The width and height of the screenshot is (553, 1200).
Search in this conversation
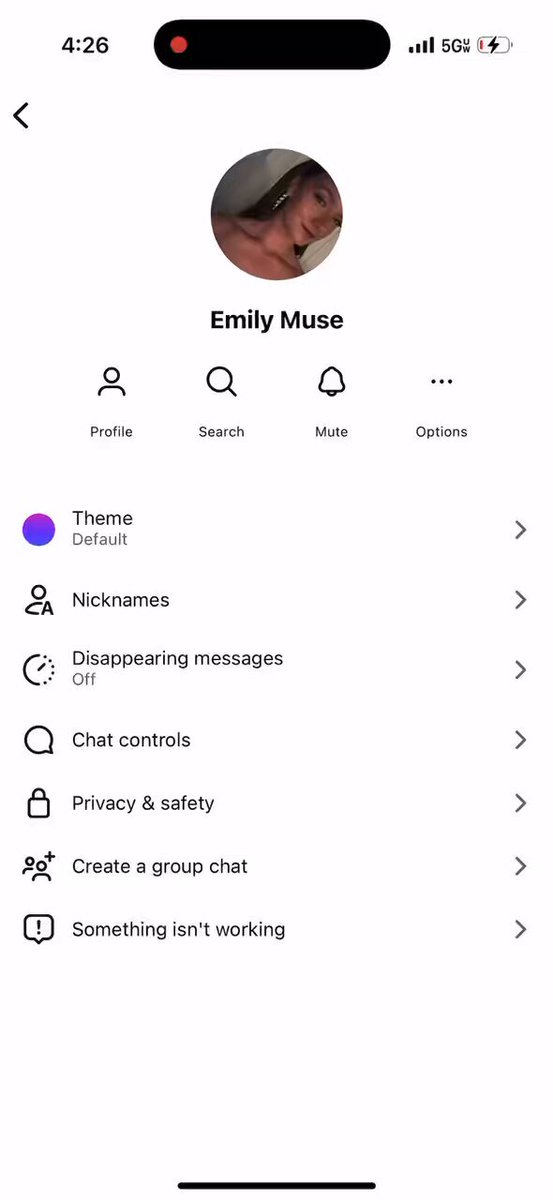tap(221, 402)
